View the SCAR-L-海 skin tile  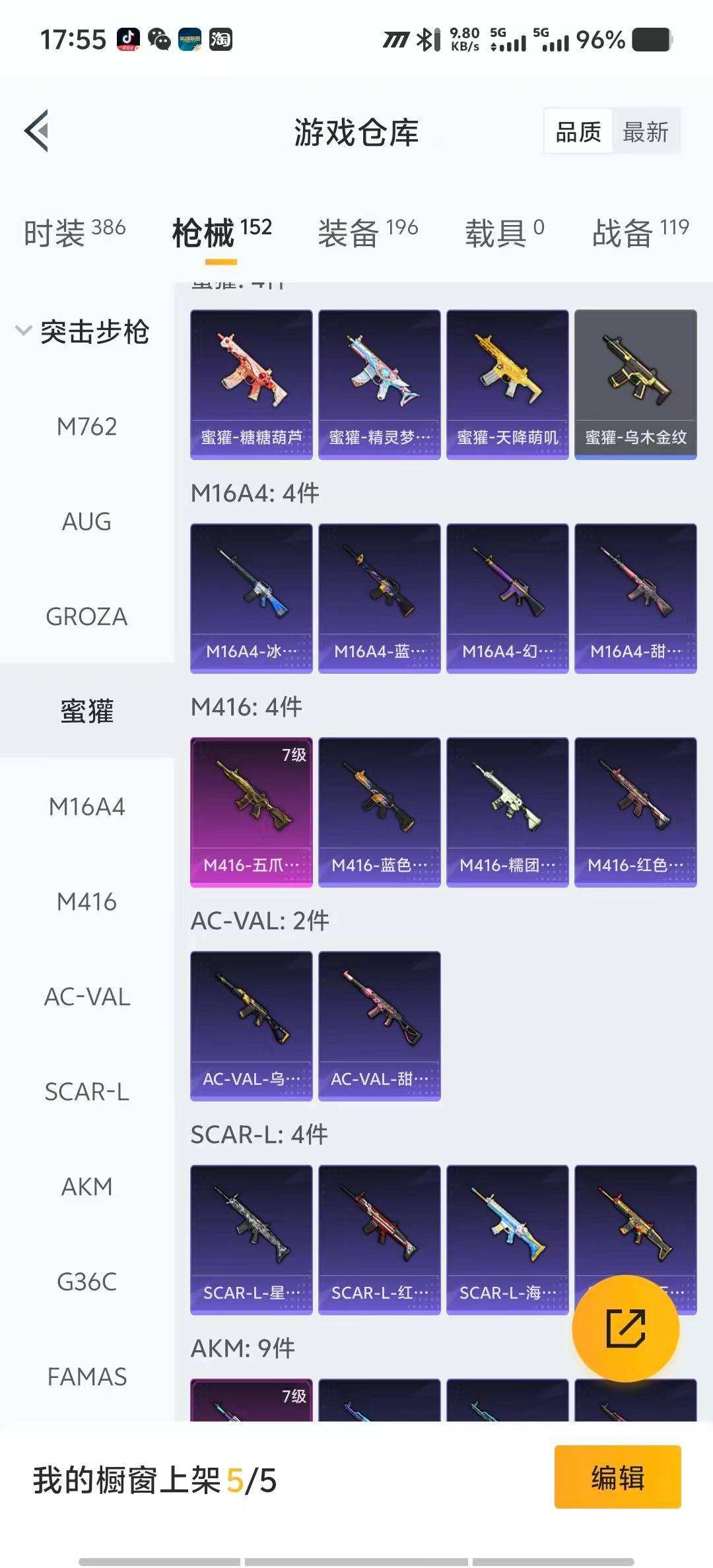[x=507, y=1239]
